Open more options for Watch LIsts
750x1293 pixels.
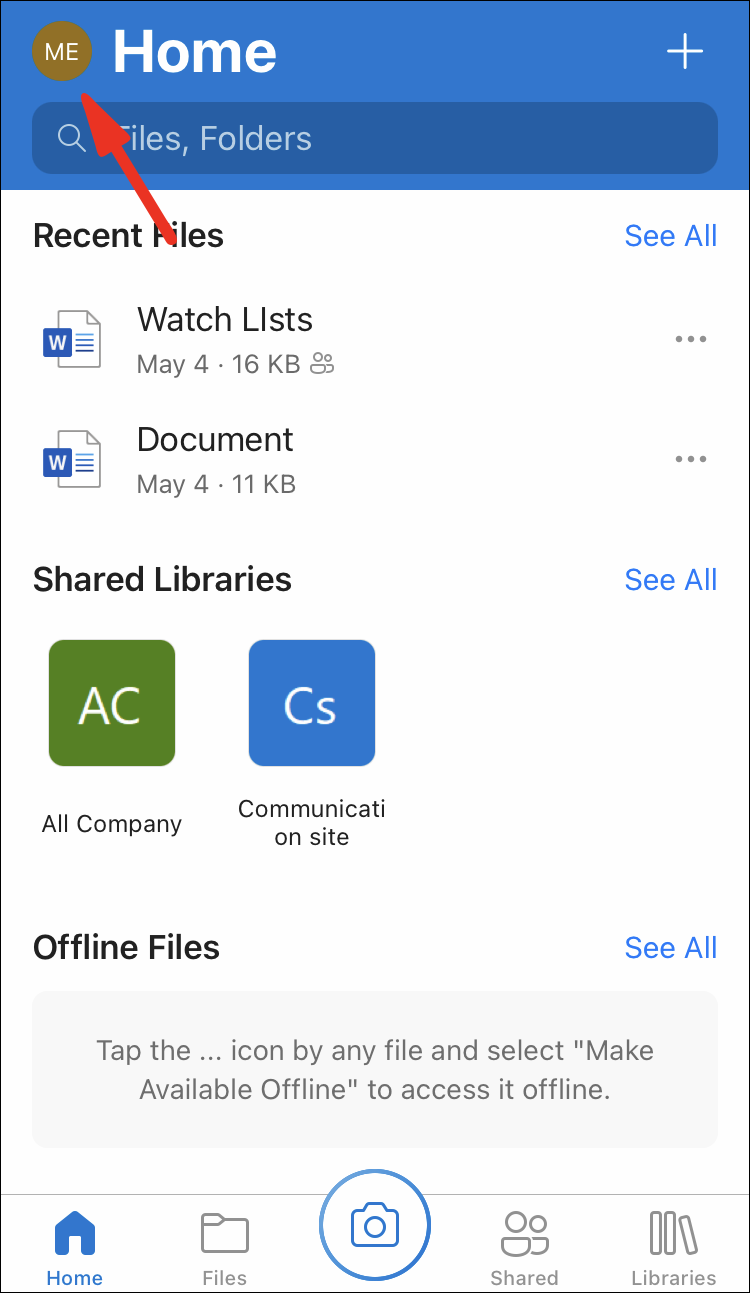tap(690, 339)
